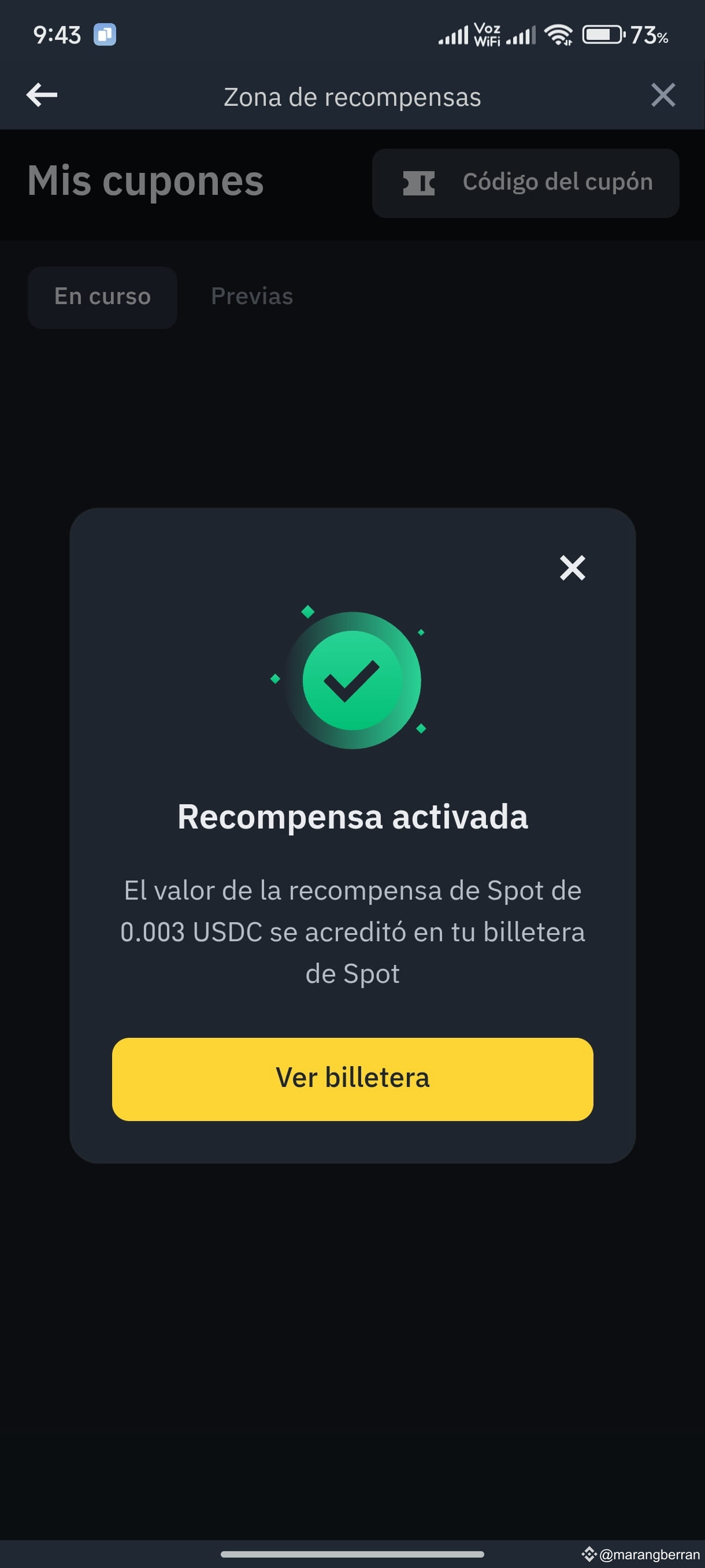Close the Zona de recompensas page
The image size is (705, 1568).
click(x=662, y=95)
